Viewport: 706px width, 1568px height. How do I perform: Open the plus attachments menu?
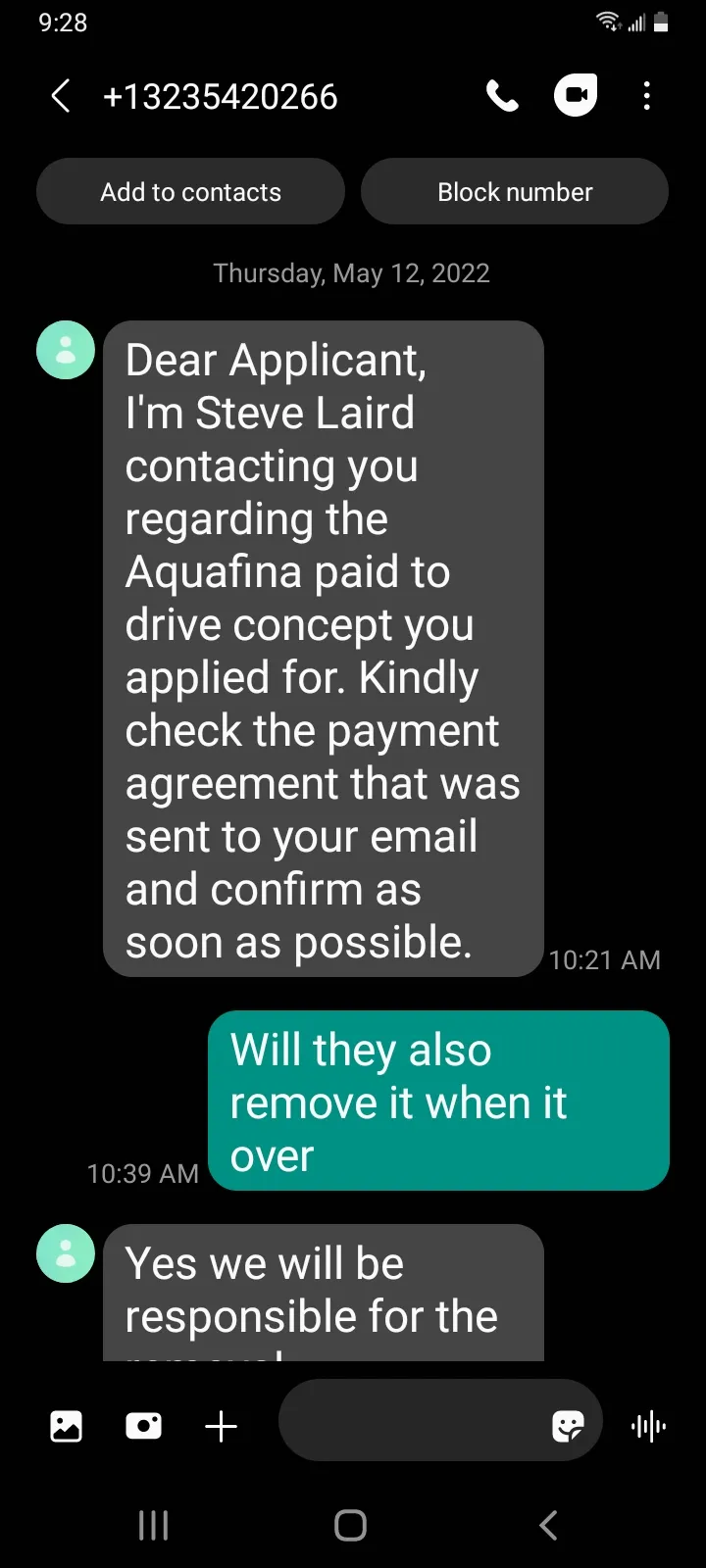(x=222, y=1426)
